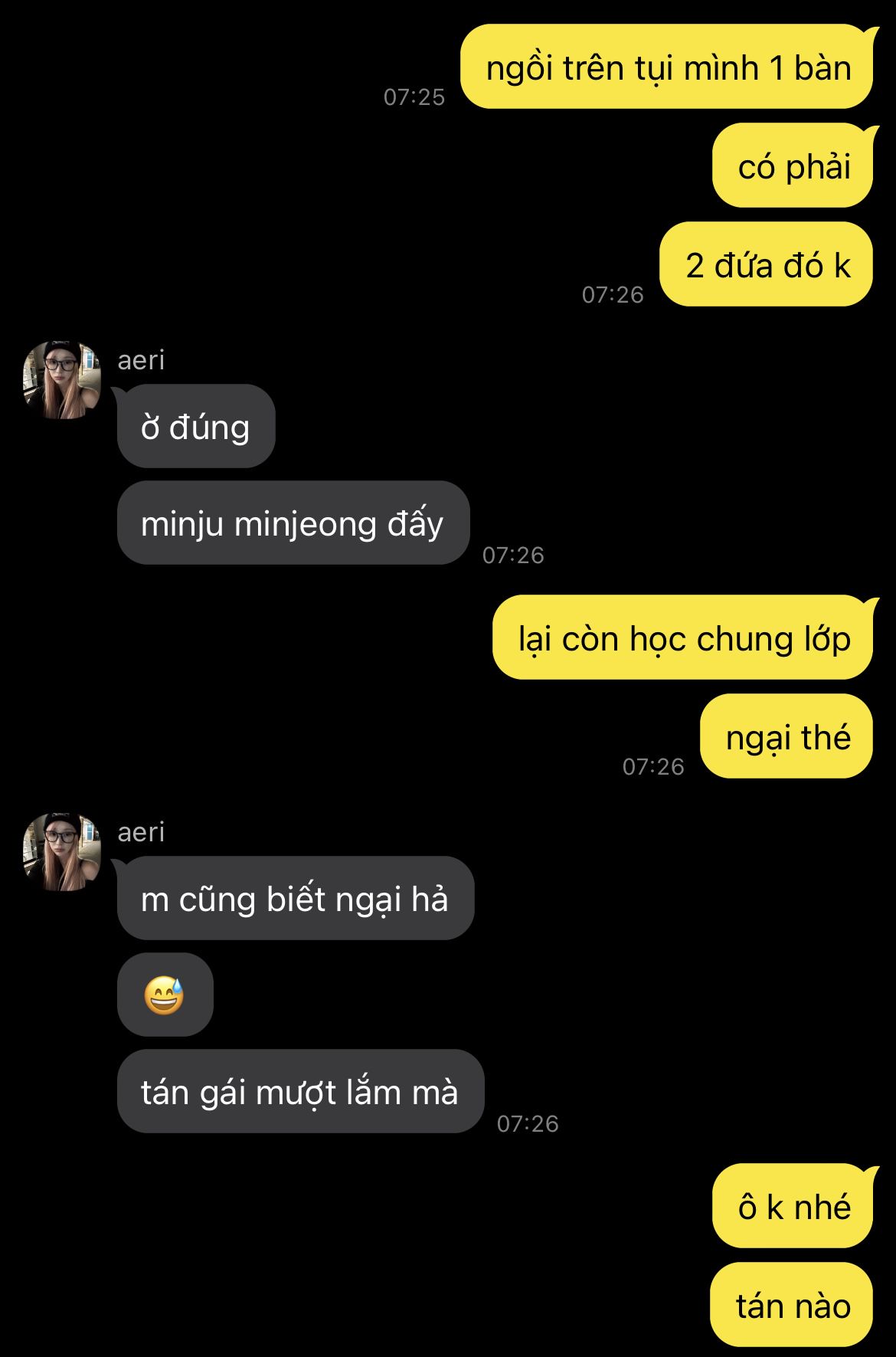Open aeri's avatar above "ờ đúng" message
Viewport: 896px width, 1357px height.
pyautogui.click(x=62, y=380)
